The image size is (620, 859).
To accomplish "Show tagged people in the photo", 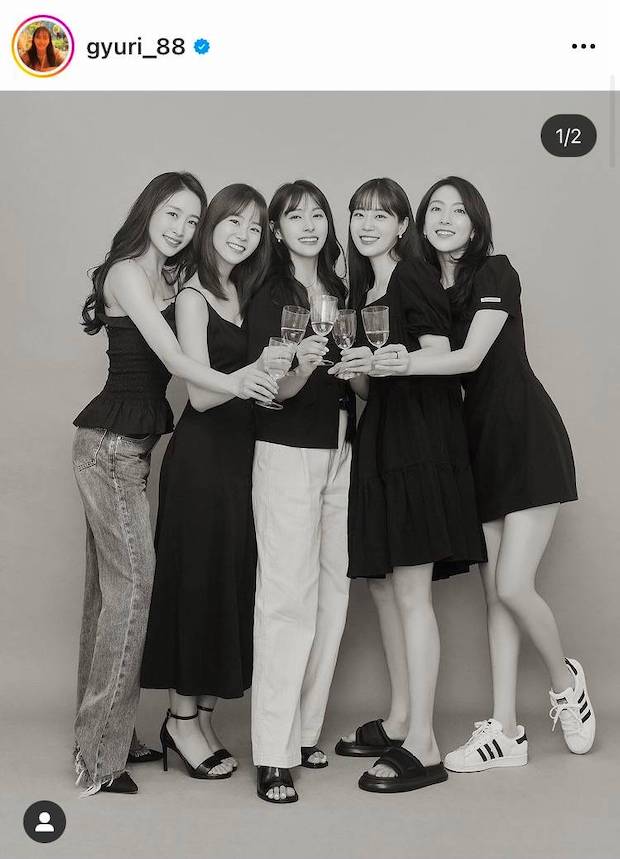I will click(x=44, y=822).
